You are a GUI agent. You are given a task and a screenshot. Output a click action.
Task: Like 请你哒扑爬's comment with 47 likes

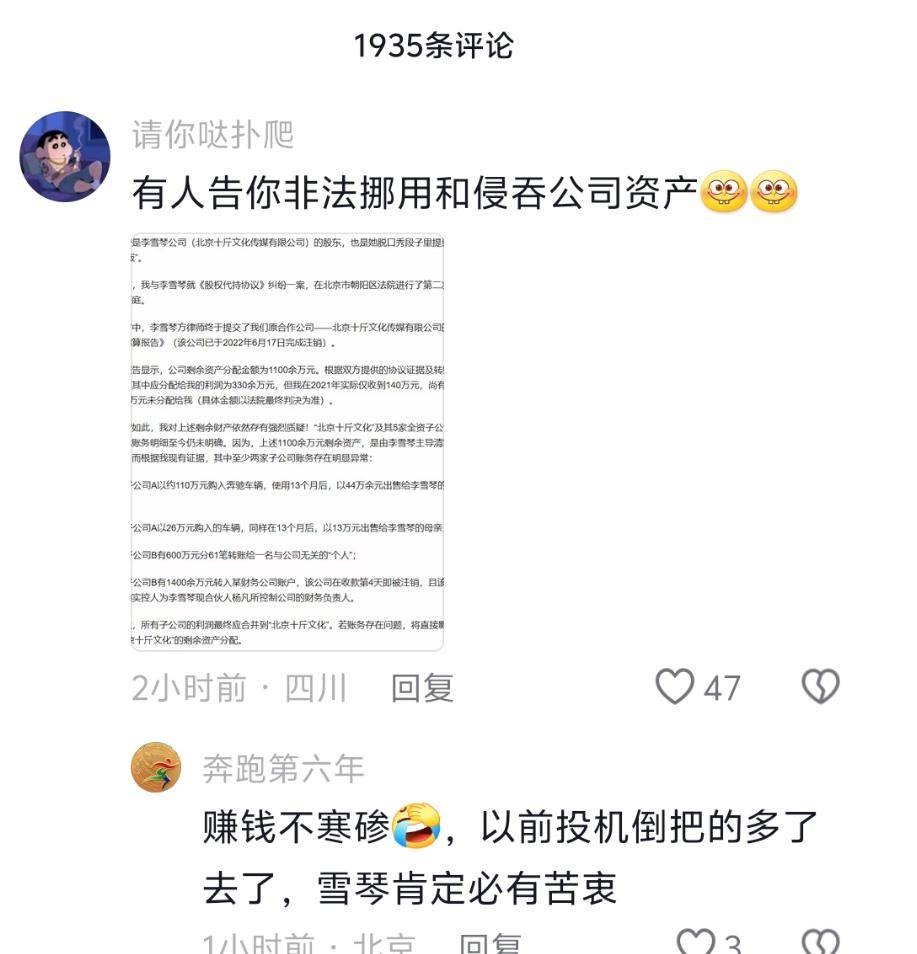click(675, 687)
